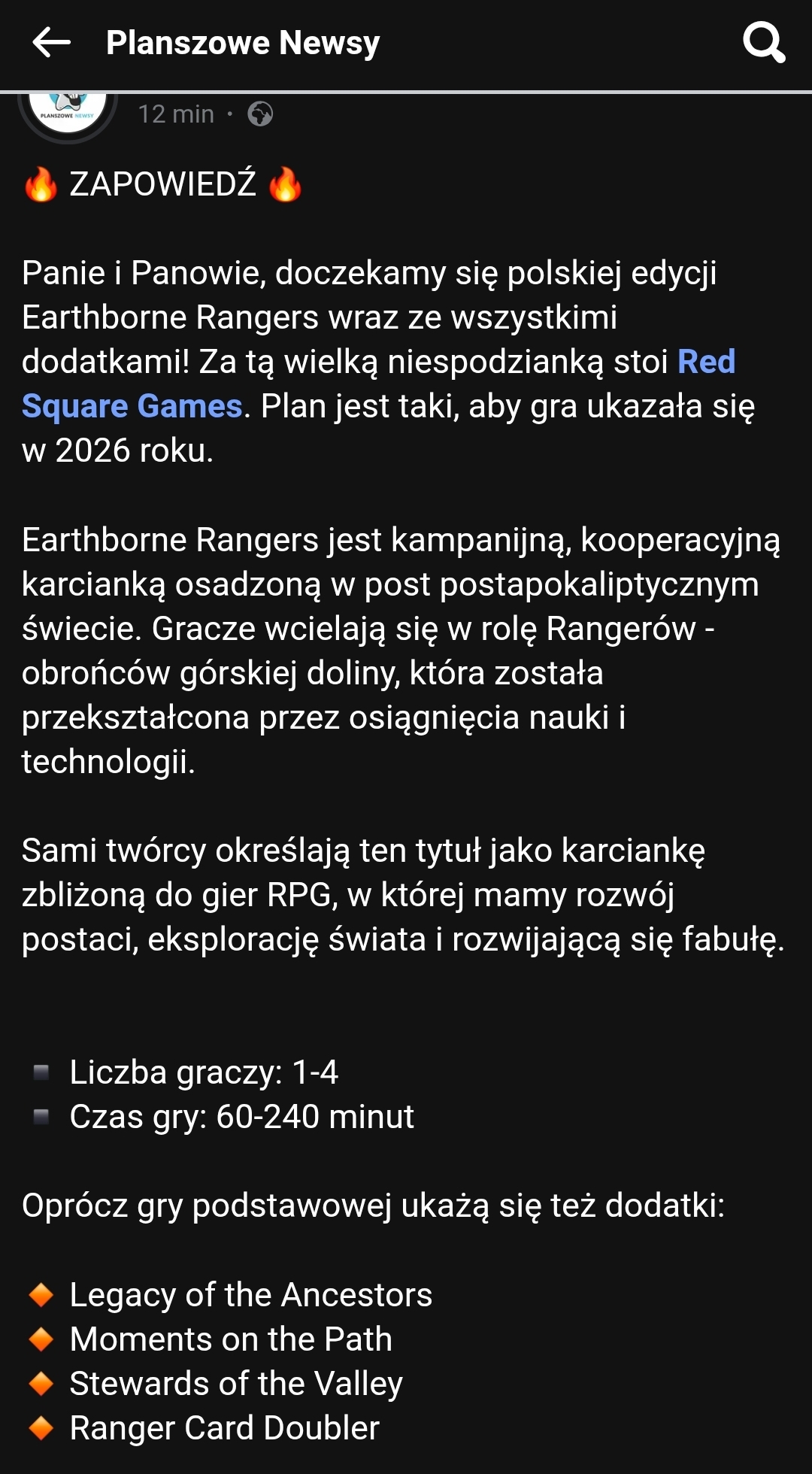Open search in Planszowe Newsy
The height and width of the screenshot is (1474, 812).
click(x=764, y=42)
